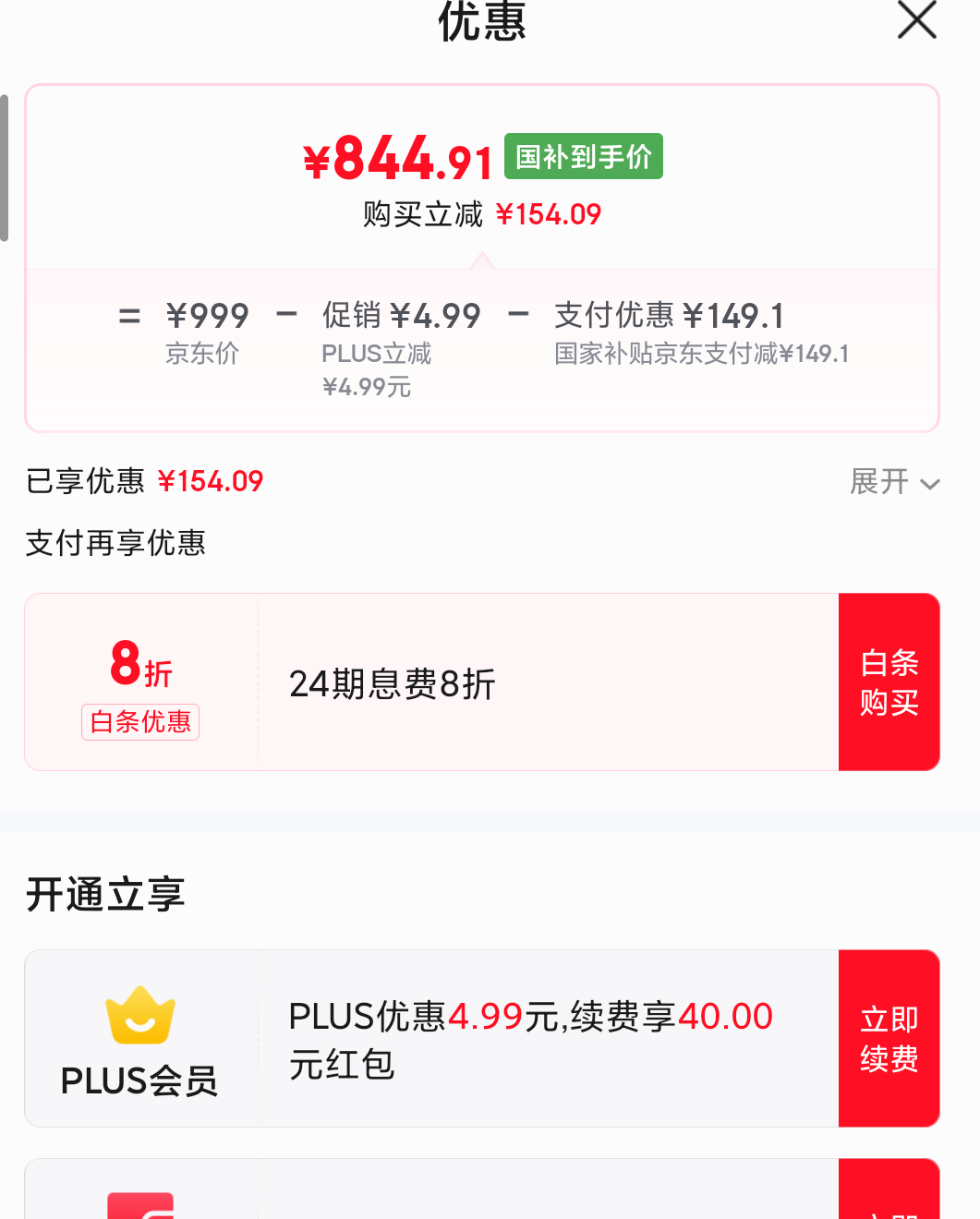
Task: Close the 优惠 popup
Action: (915, 20)
